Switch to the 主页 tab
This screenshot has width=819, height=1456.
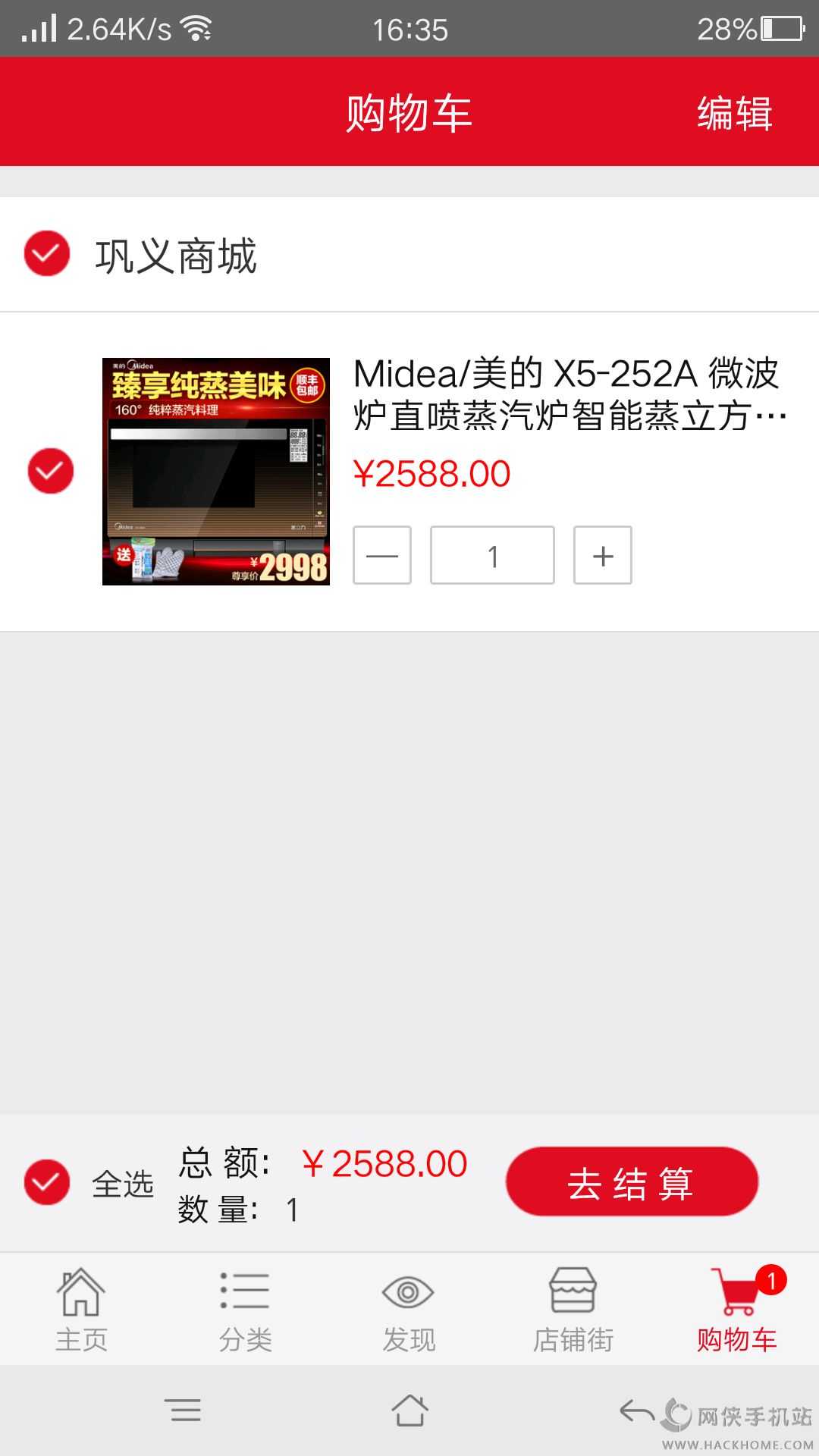point(81,1310)
